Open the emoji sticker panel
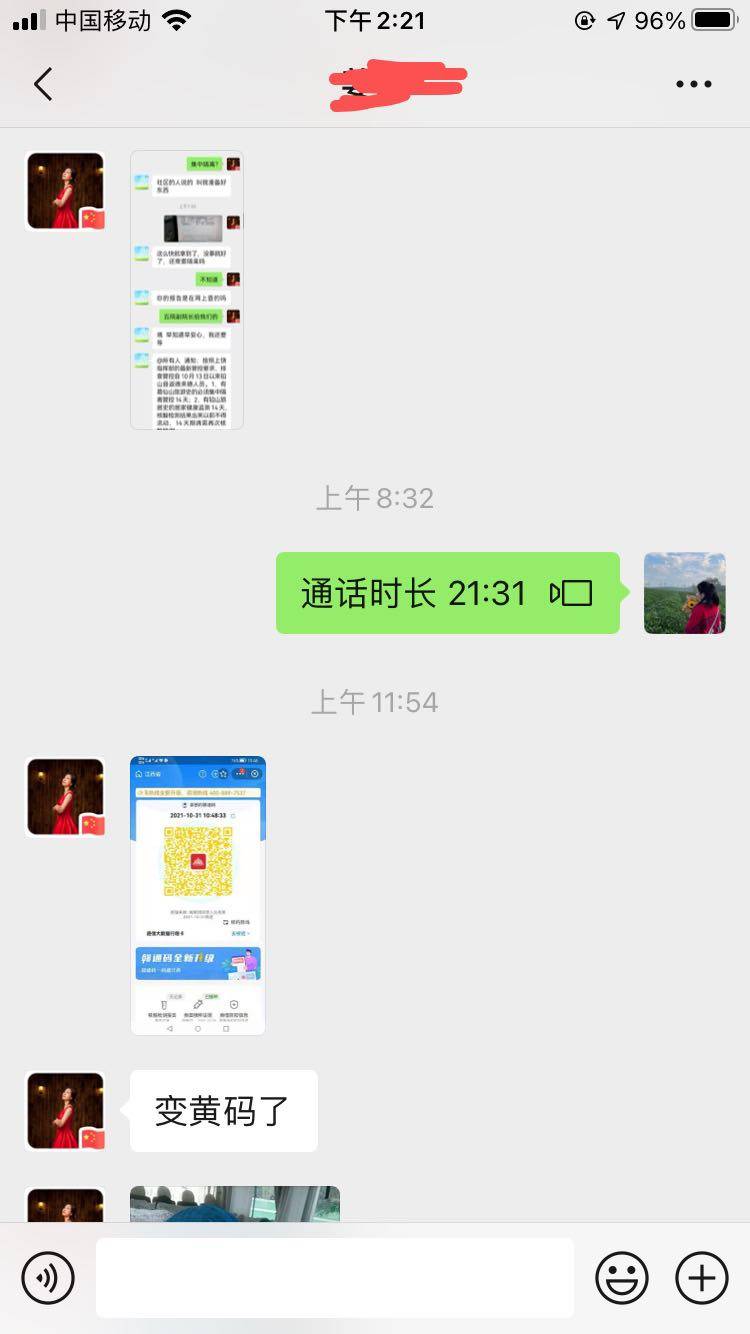The image size is (750, 1334). pyautogui.click(x=622, y=1277)
